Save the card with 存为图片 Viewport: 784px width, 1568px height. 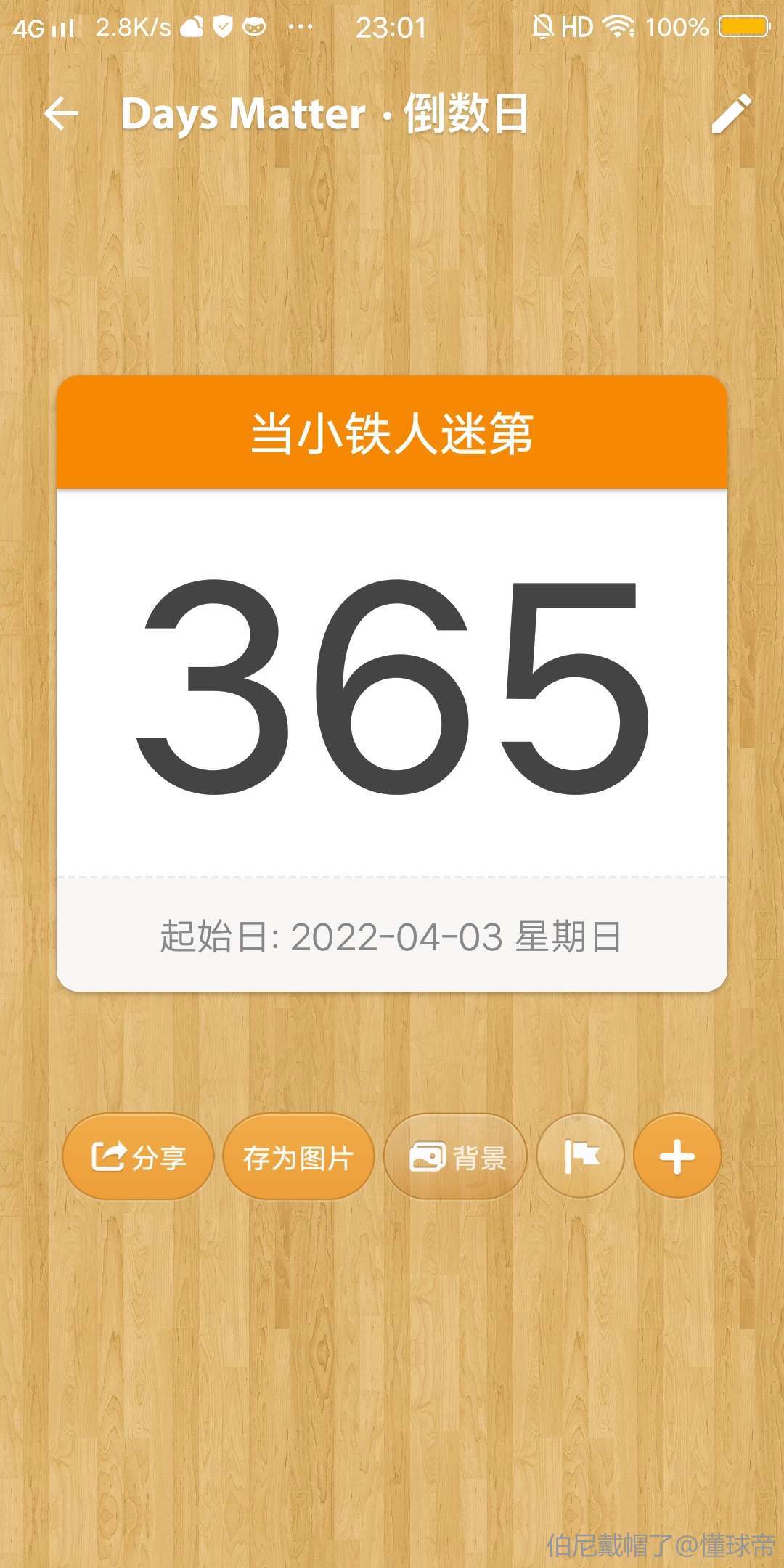pos(298,1157)
